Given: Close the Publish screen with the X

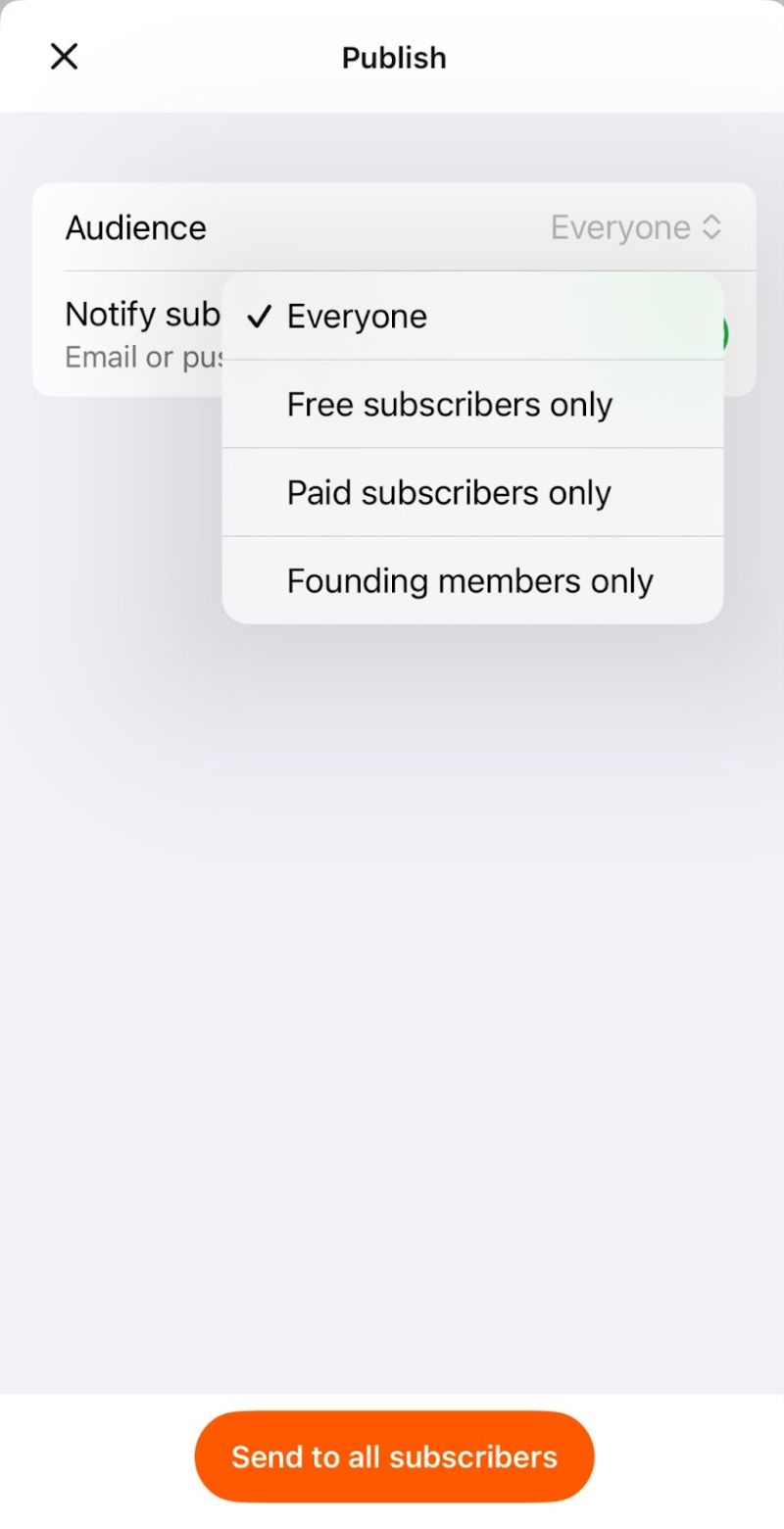Looking at the screenshot, I should pos(63,56).
